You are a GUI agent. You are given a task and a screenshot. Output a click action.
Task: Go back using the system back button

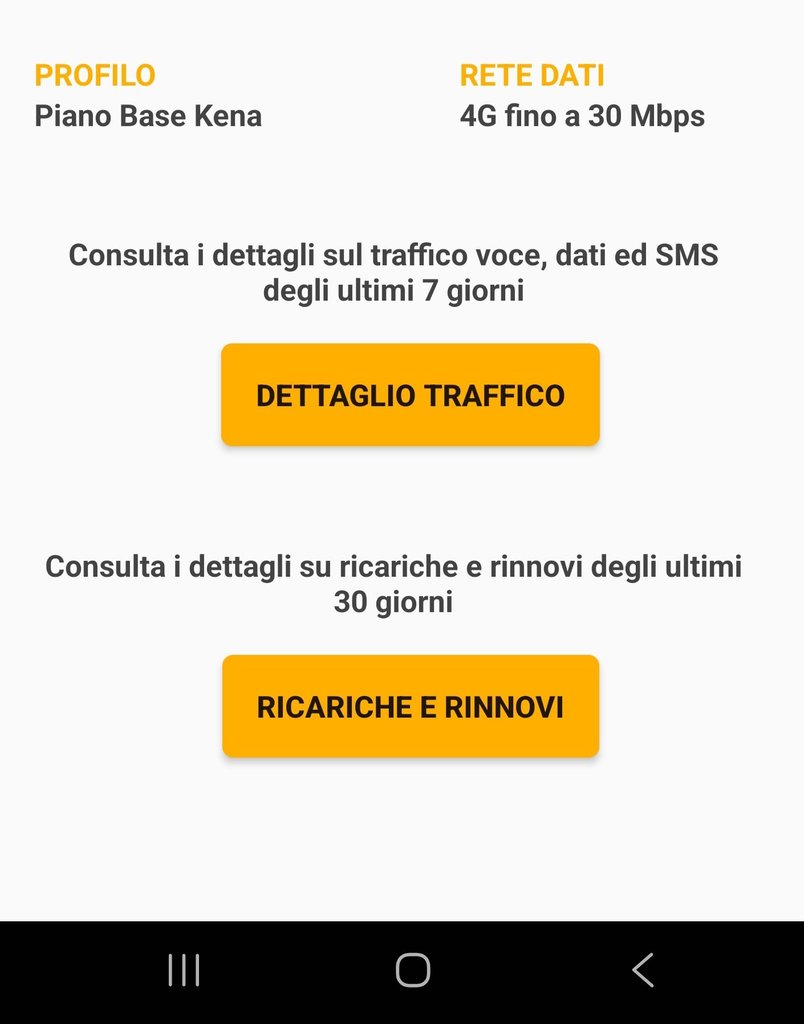pyautogui.click(x=642, y=970)
